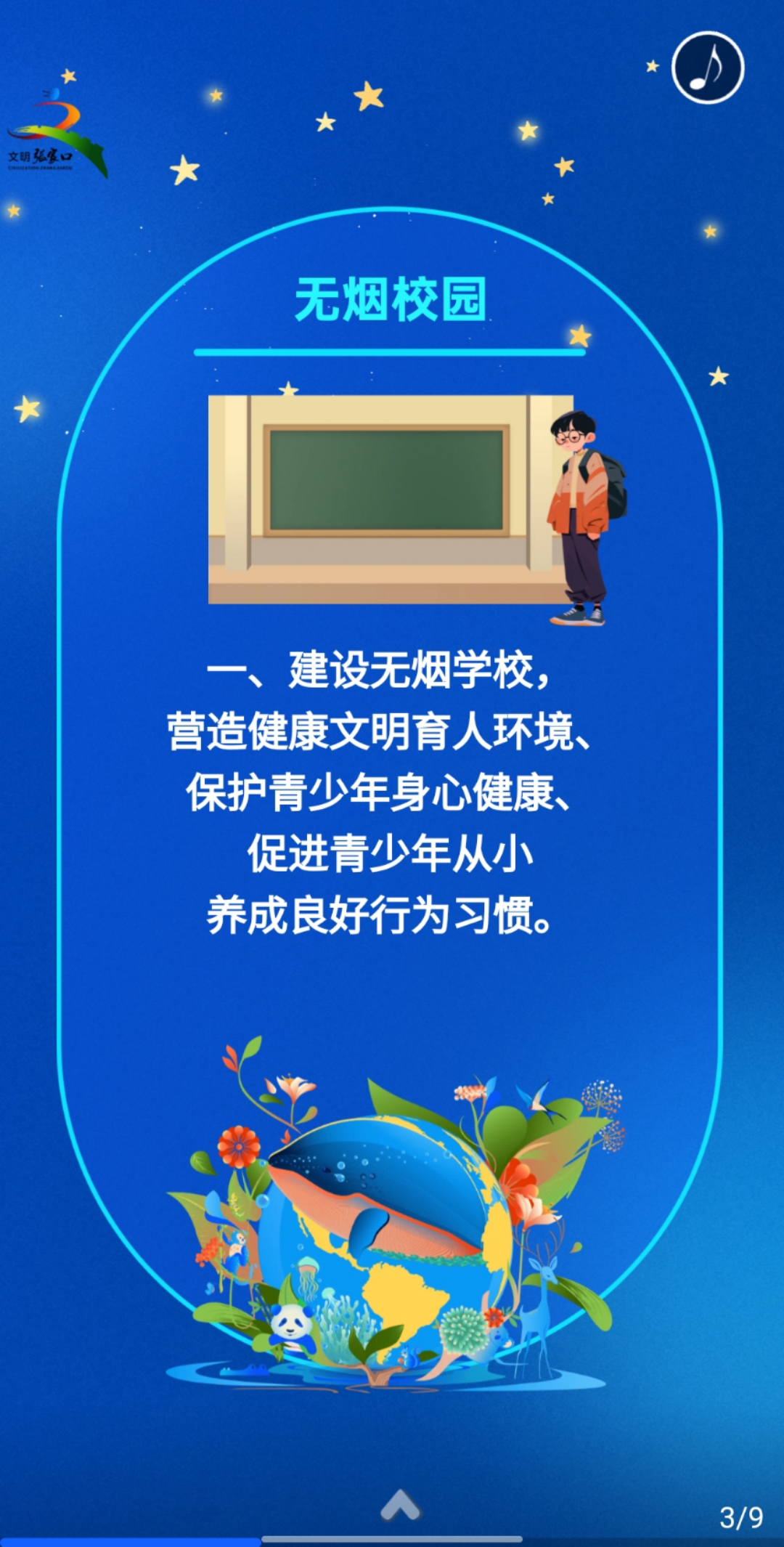Toggle the background music icon
The height and width of the screenshot is (1547, 784).
tap(707, 68)
